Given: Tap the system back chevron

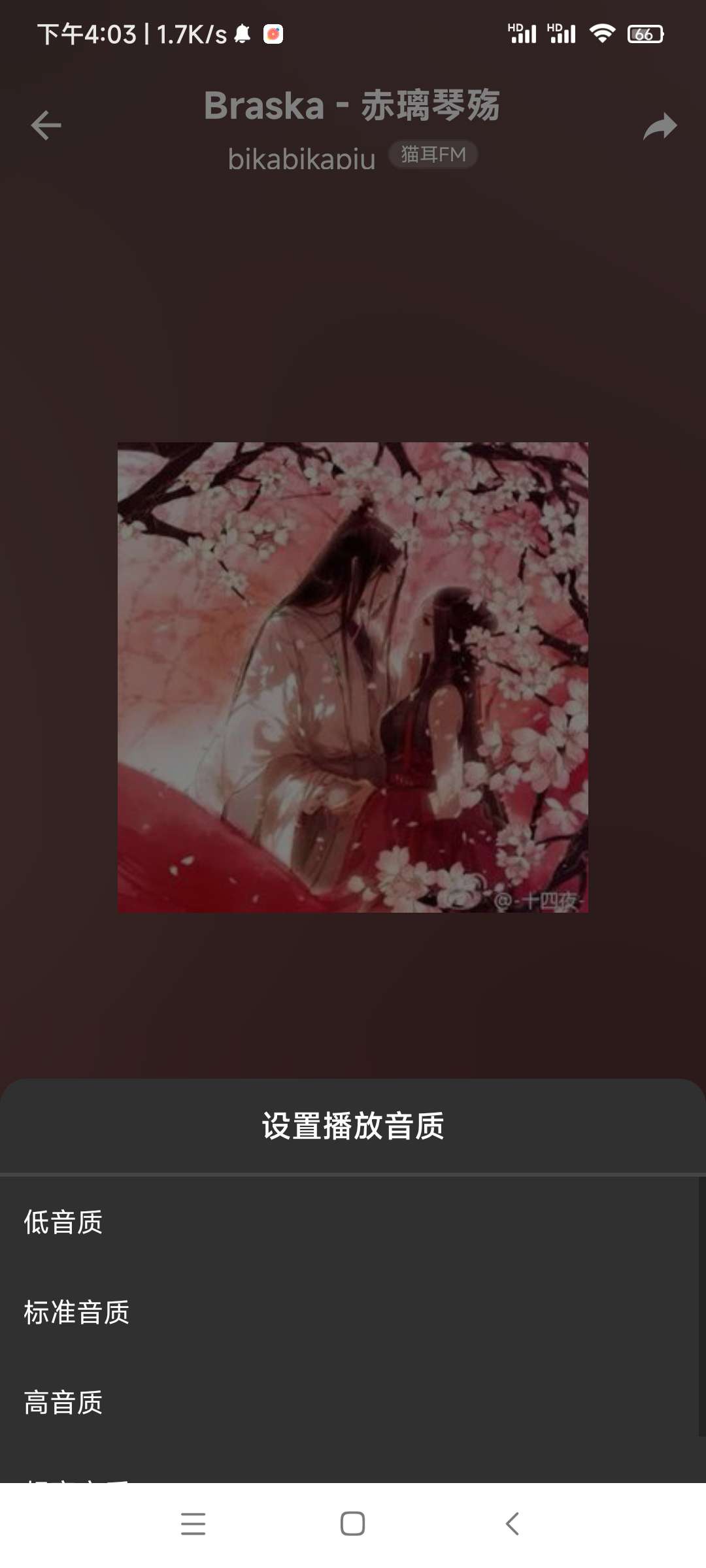Looking at the screenshot, I should point(513,1524).
